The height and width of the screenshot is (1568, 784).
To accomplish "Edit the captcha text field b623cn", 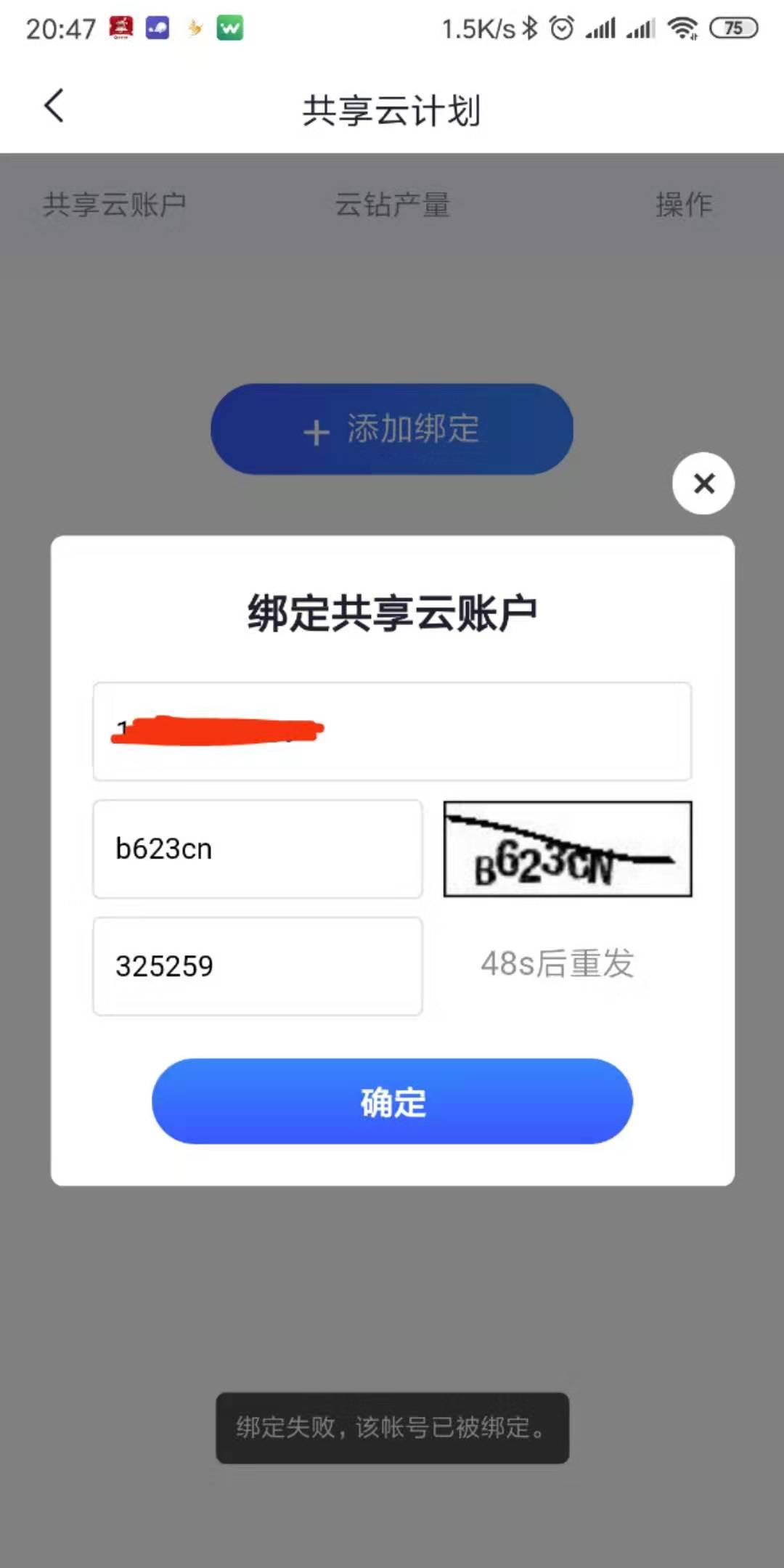I will click(x=257, y=849).
